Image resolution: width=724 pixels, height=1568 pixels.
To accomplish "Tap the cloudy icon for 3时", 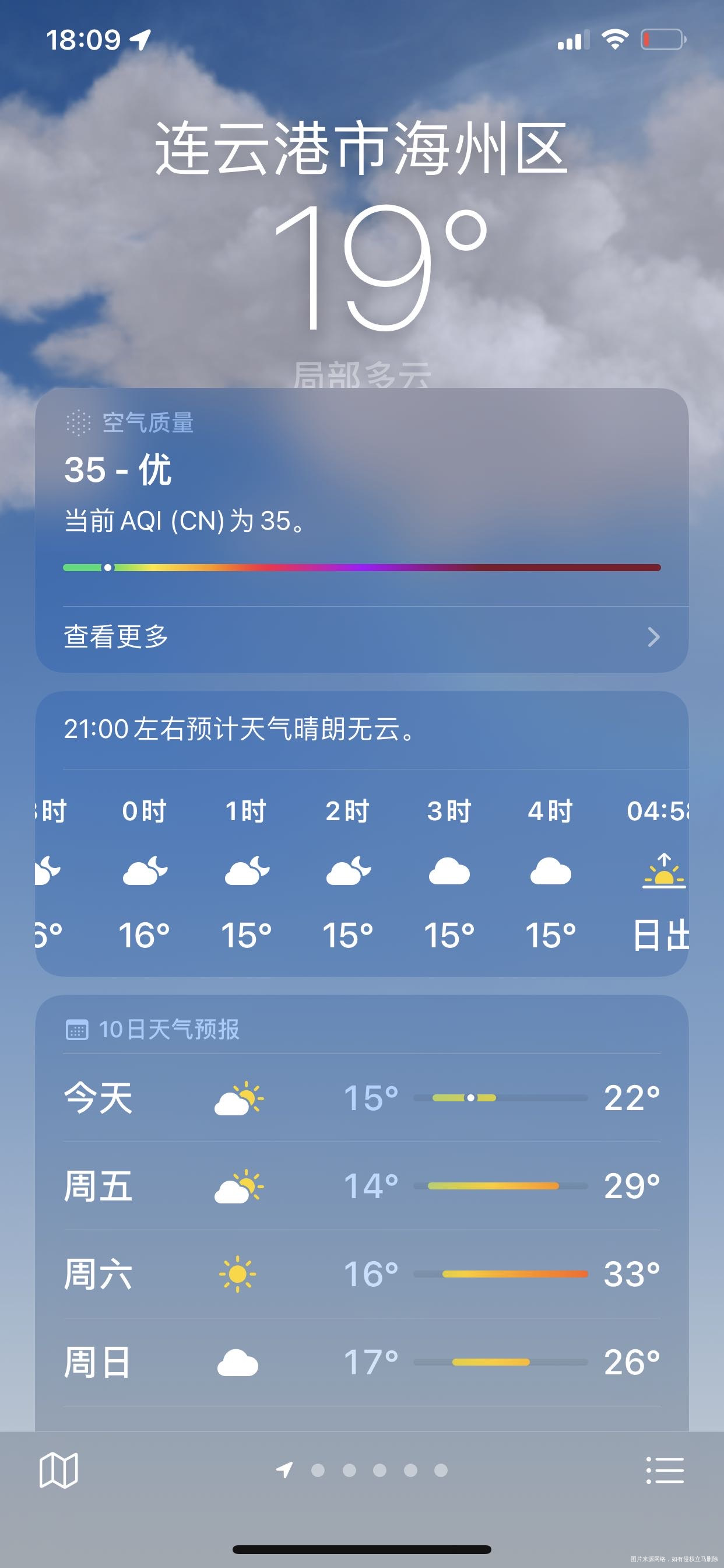I will pyautogui.click(x=449, y=871).
